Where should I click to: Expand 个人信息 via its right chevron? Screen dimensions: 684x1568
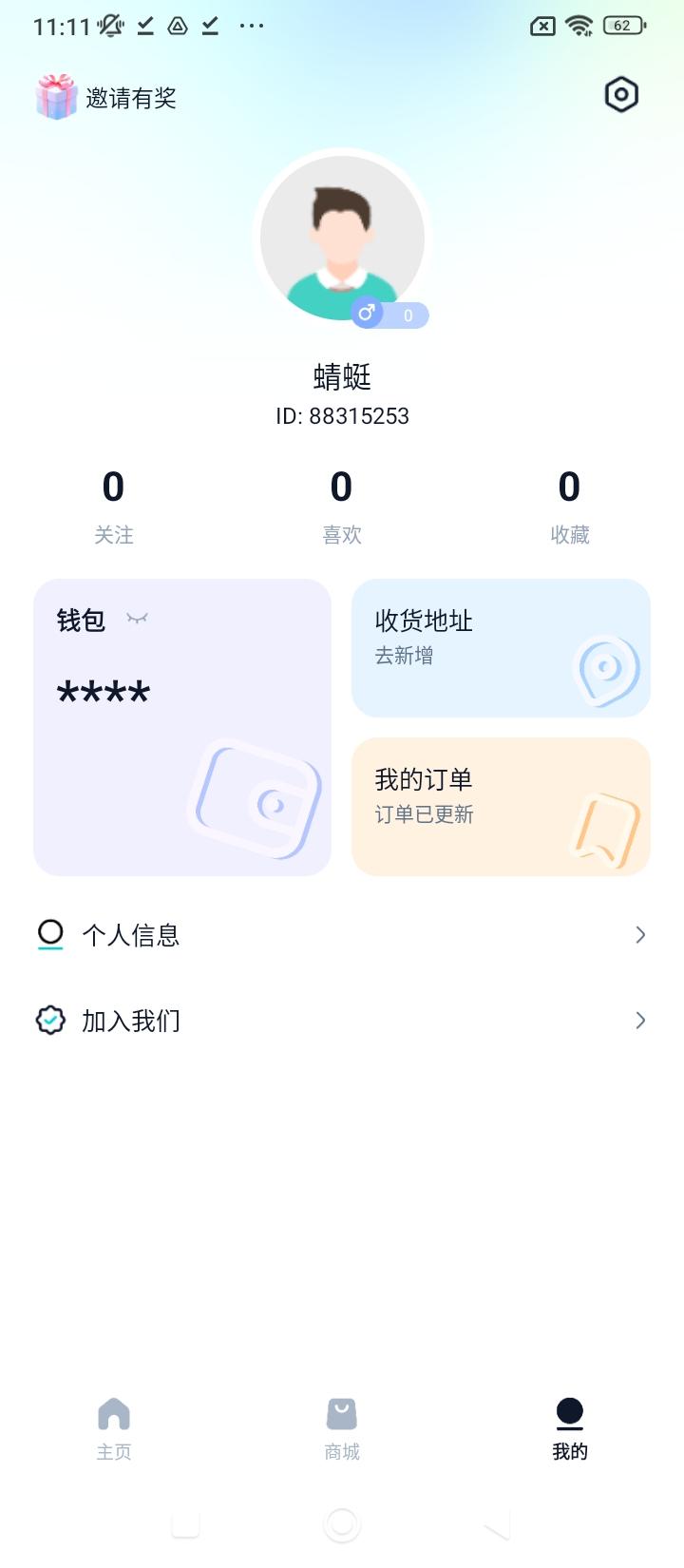coord(639,934)
